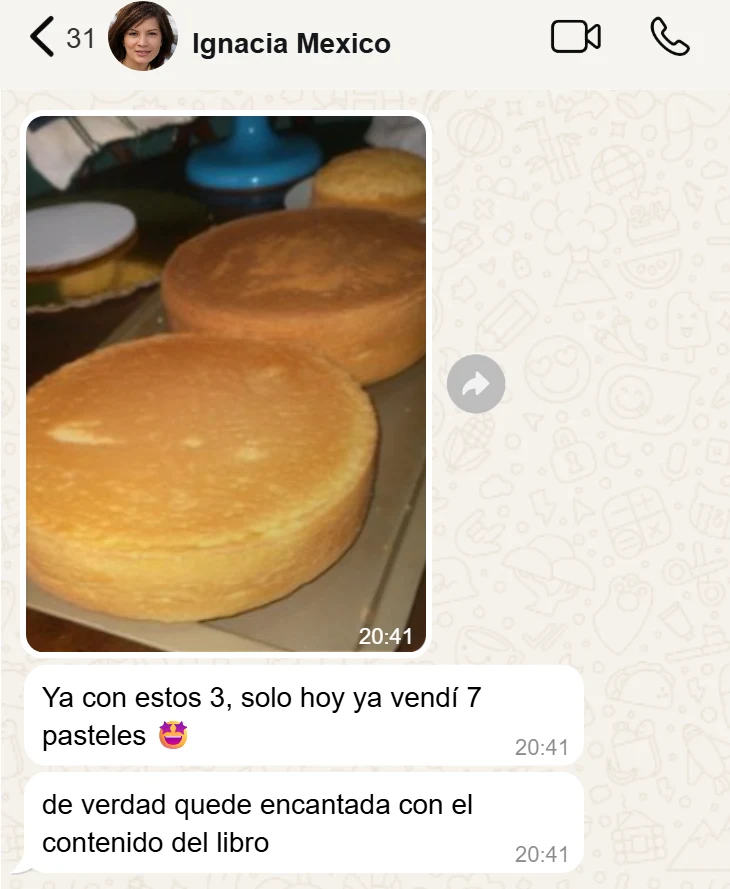Image resolution: width=730 pixels, height=889 pixels.
Task: Go back to the chats list
Action: (42, 38)
